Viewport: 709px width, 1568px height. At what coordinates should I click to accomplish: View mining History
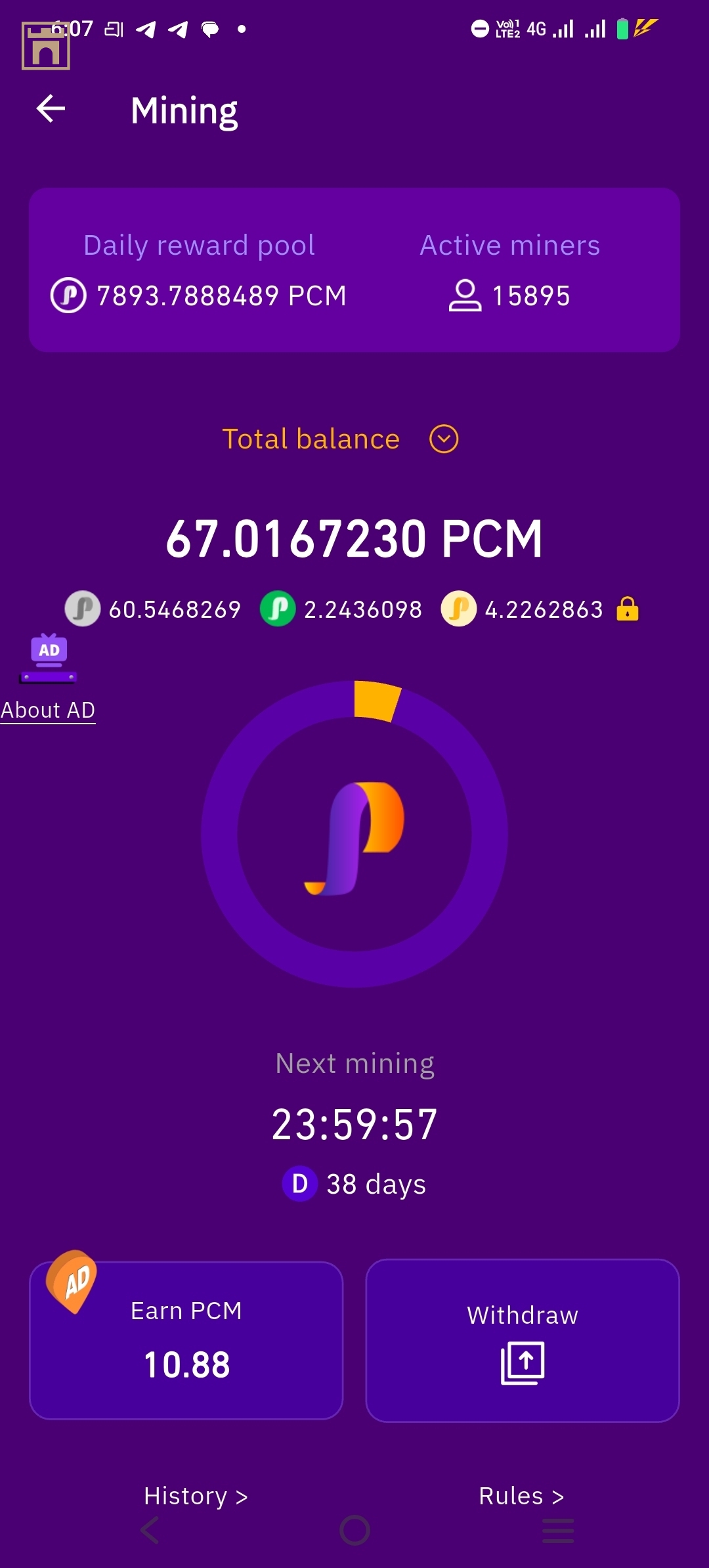[196, 1496]
